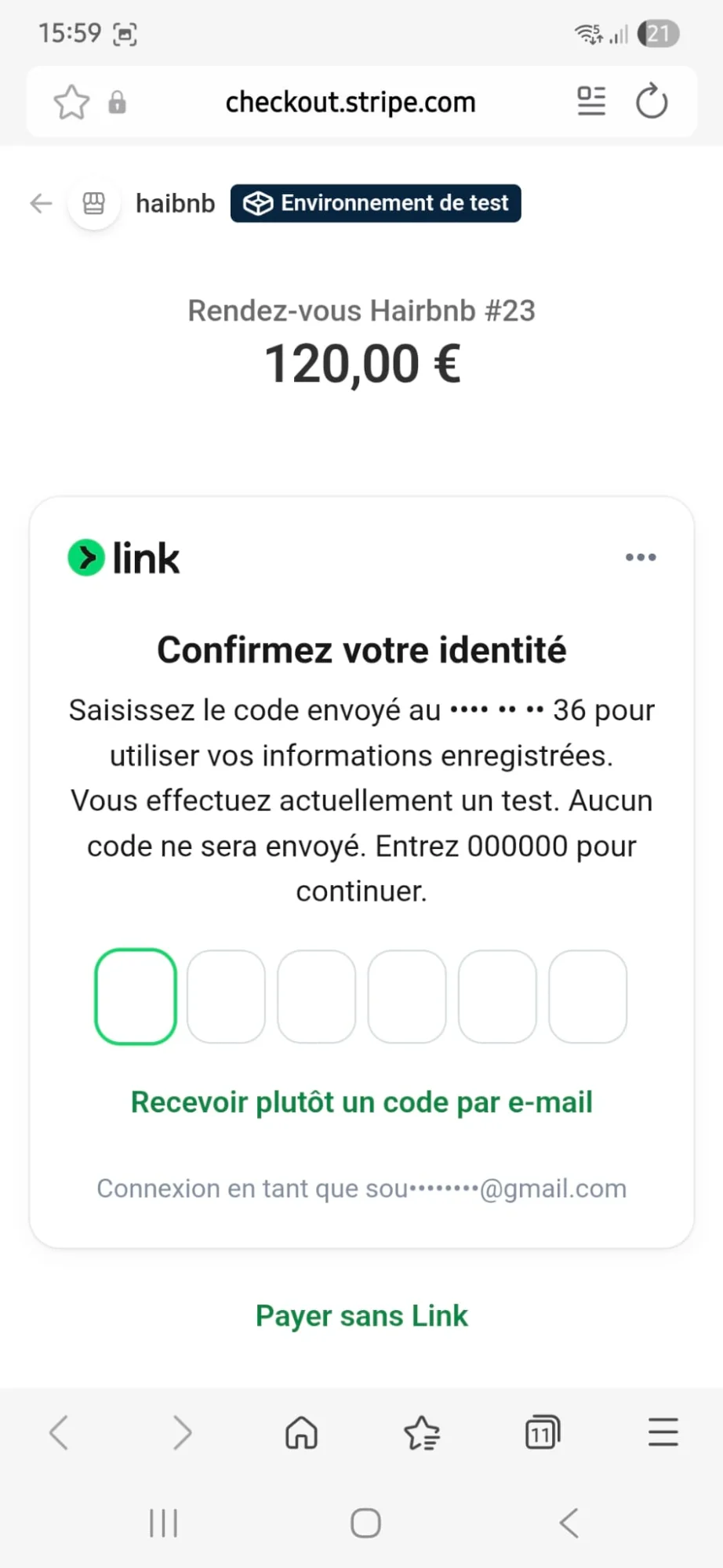Open the Link three-dot options menu
Viewport: 723px width, 1568px height.
pos(641,557)
